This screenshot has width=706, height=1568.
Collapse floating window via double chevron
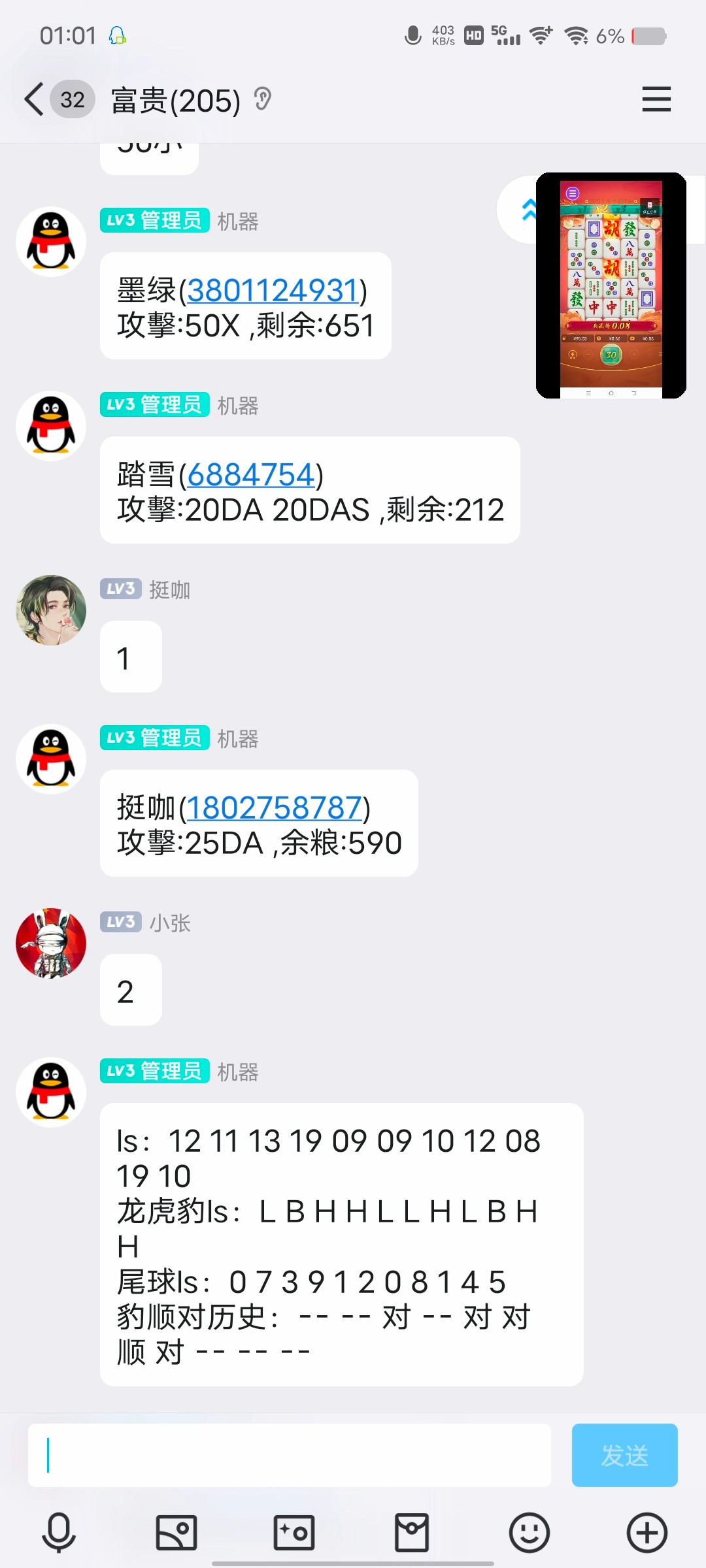(529, 210)
